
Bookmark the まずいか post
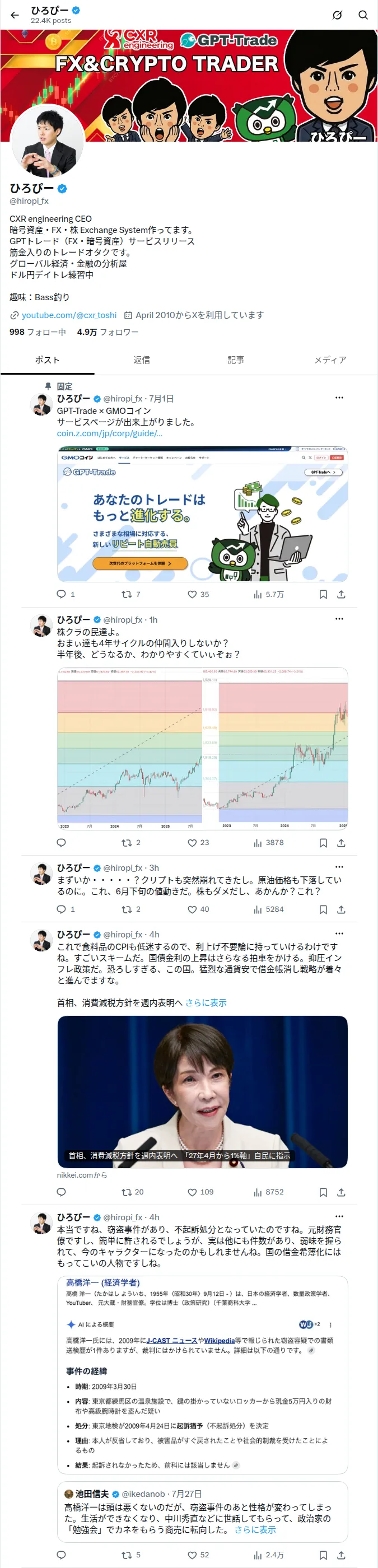click(x=323, y=909)
